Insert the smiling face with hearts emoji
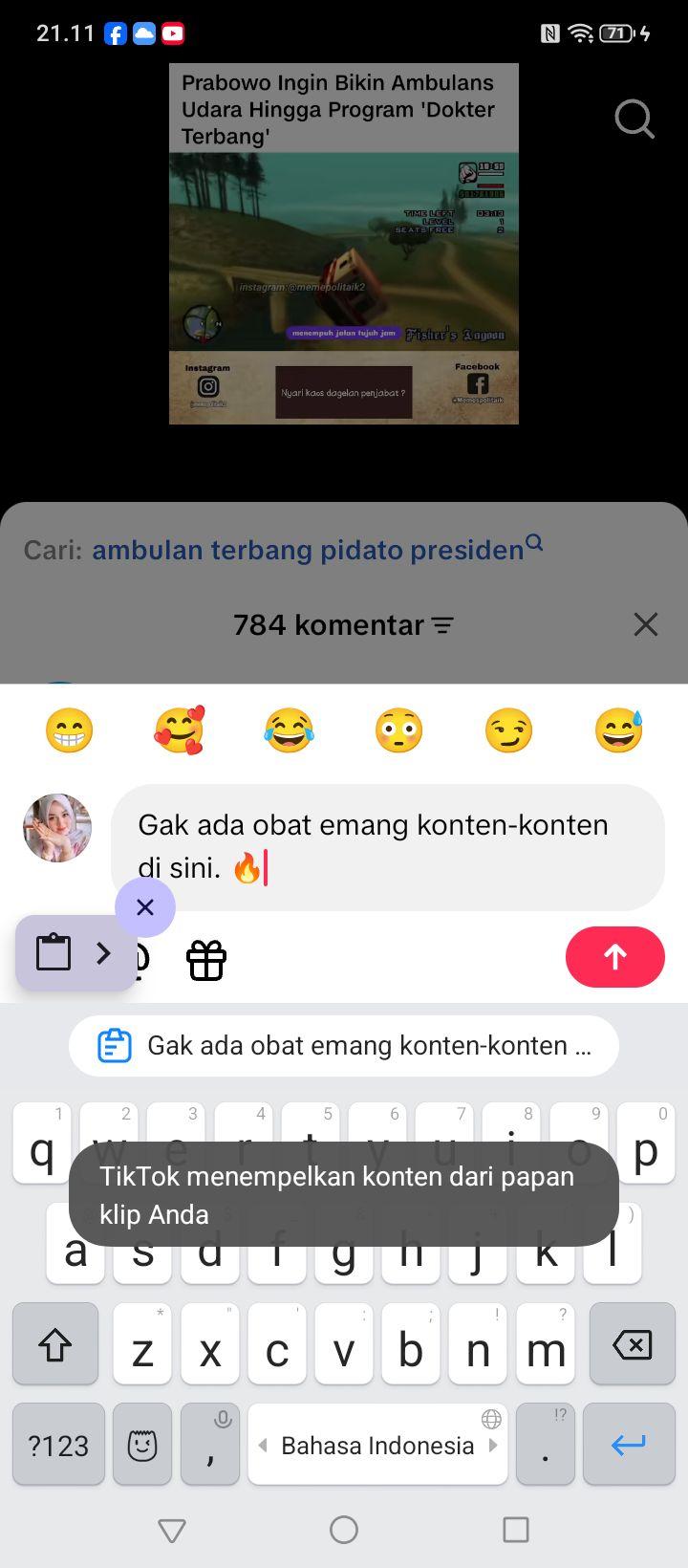688x1568 pixels. 180,730
